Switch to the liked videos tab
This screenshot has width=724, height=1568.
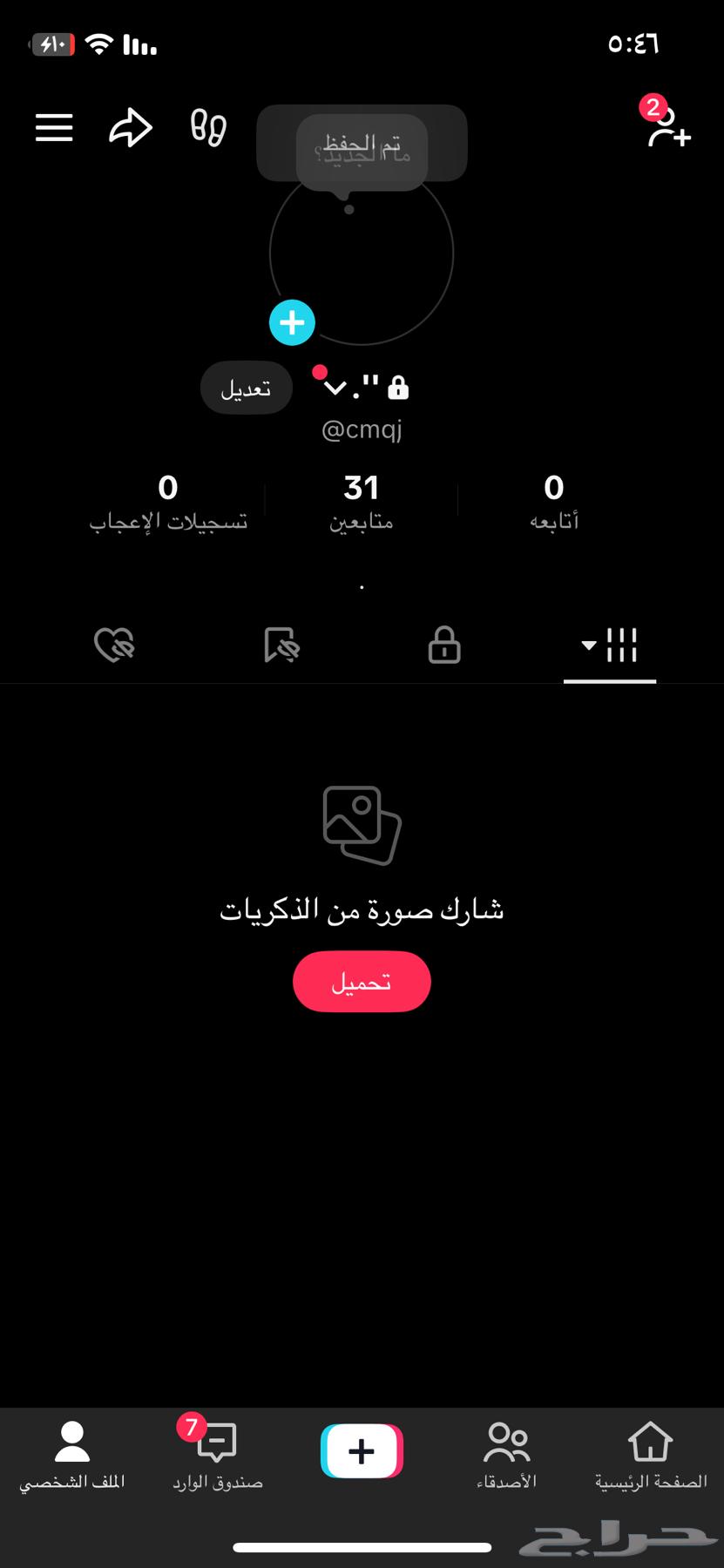(x=114, y=645)
